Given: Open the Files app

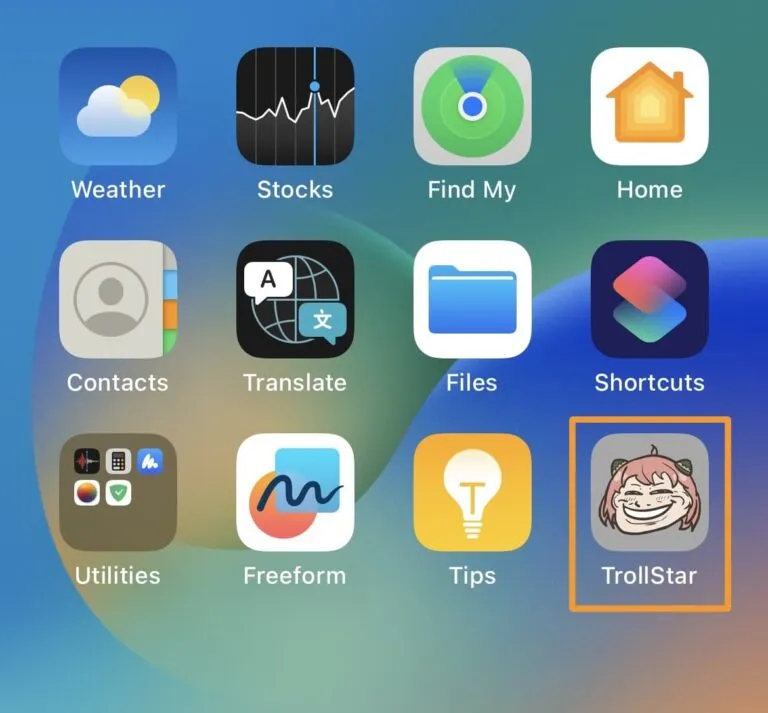Looking at the screenshot, I should 472,299.
